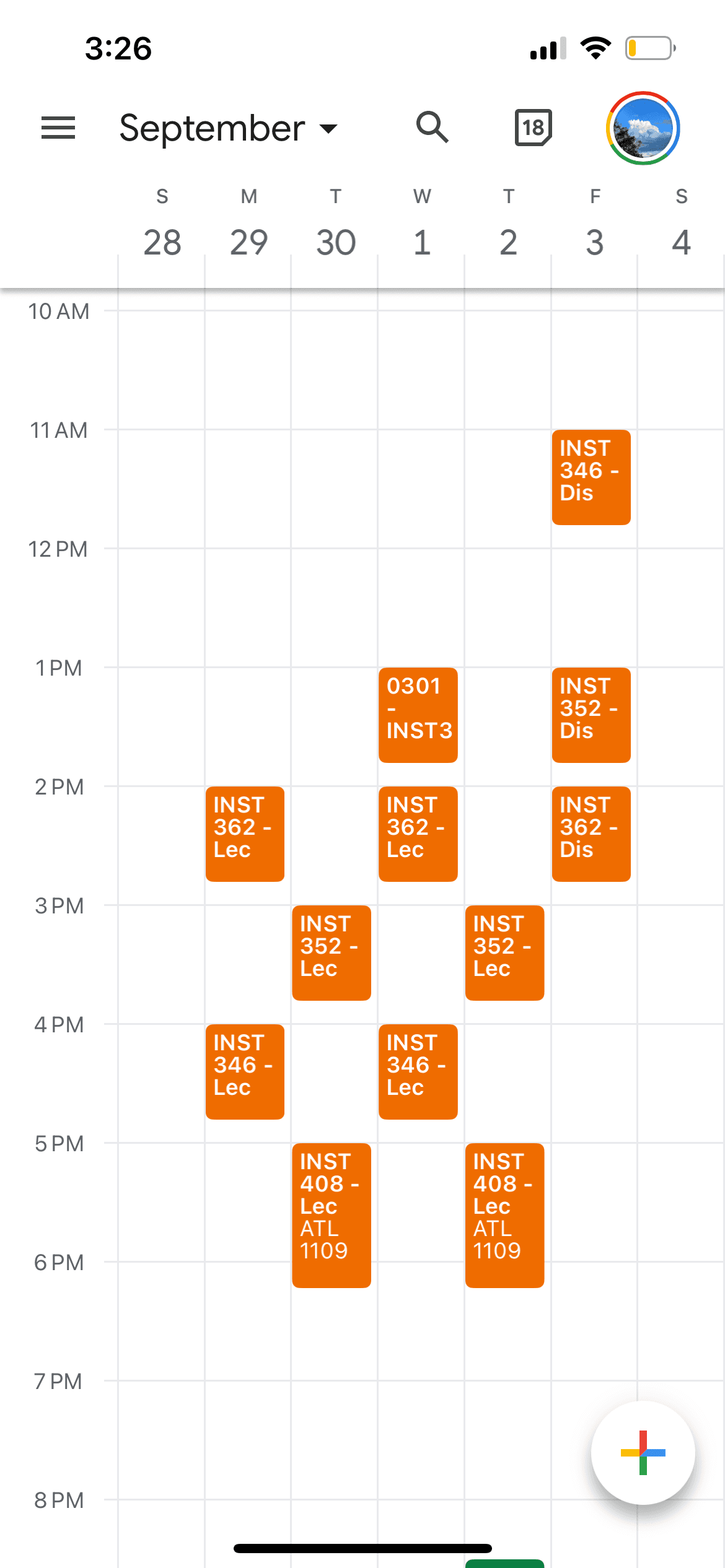Open the INST 352 - Dis Friday event

(x=591, y=715)
